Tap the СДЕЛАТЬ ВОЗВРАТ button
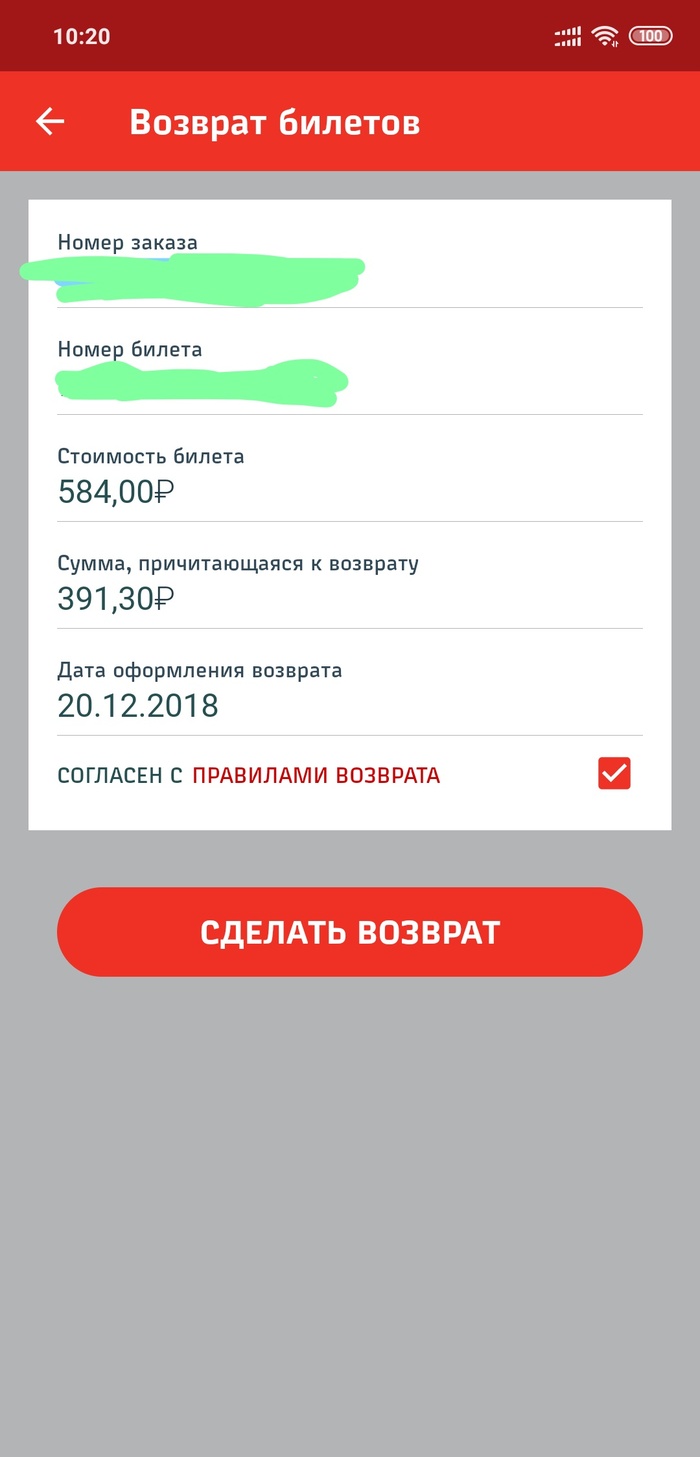The image size is (700, 1457). 350,932
